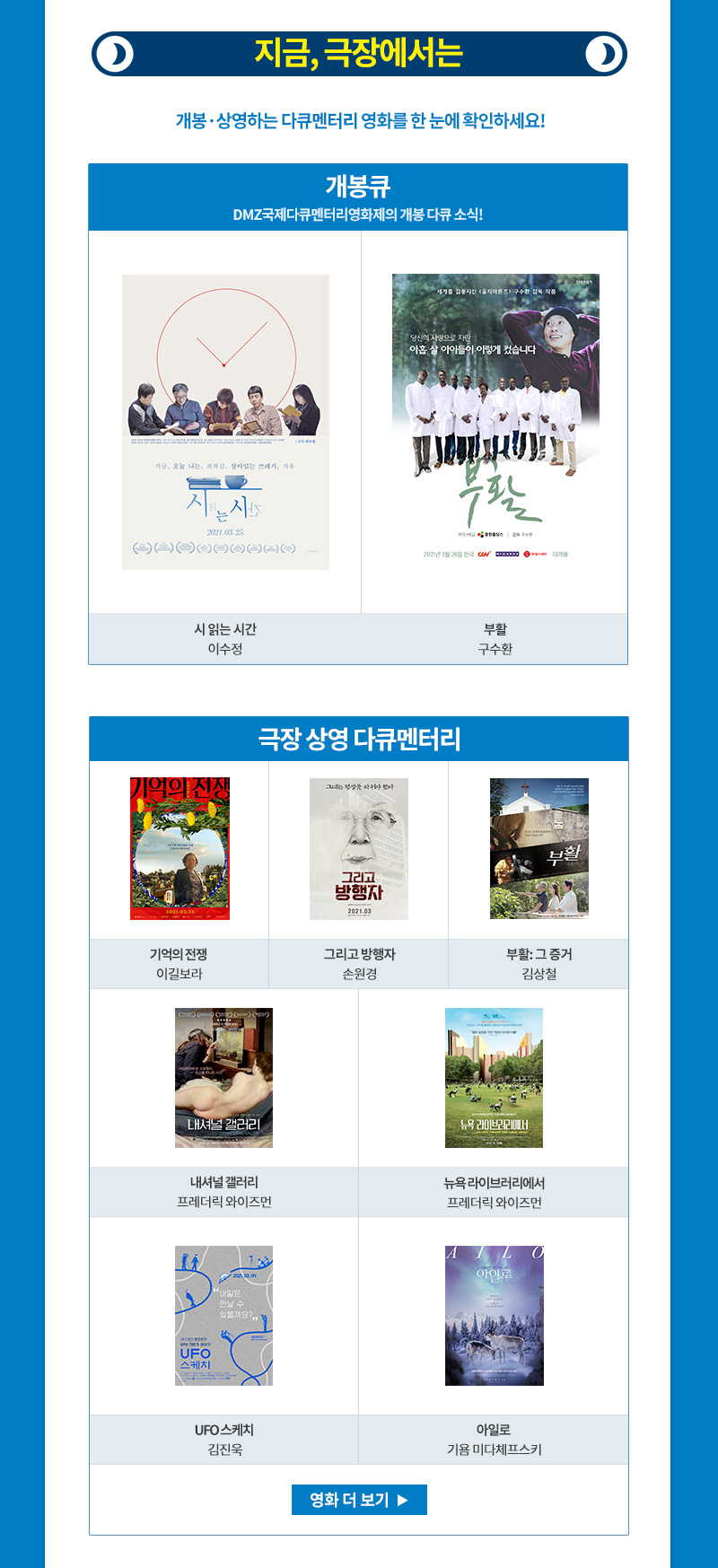View the 내셔널 갤러리 film card

click(x=223, y=1078)
